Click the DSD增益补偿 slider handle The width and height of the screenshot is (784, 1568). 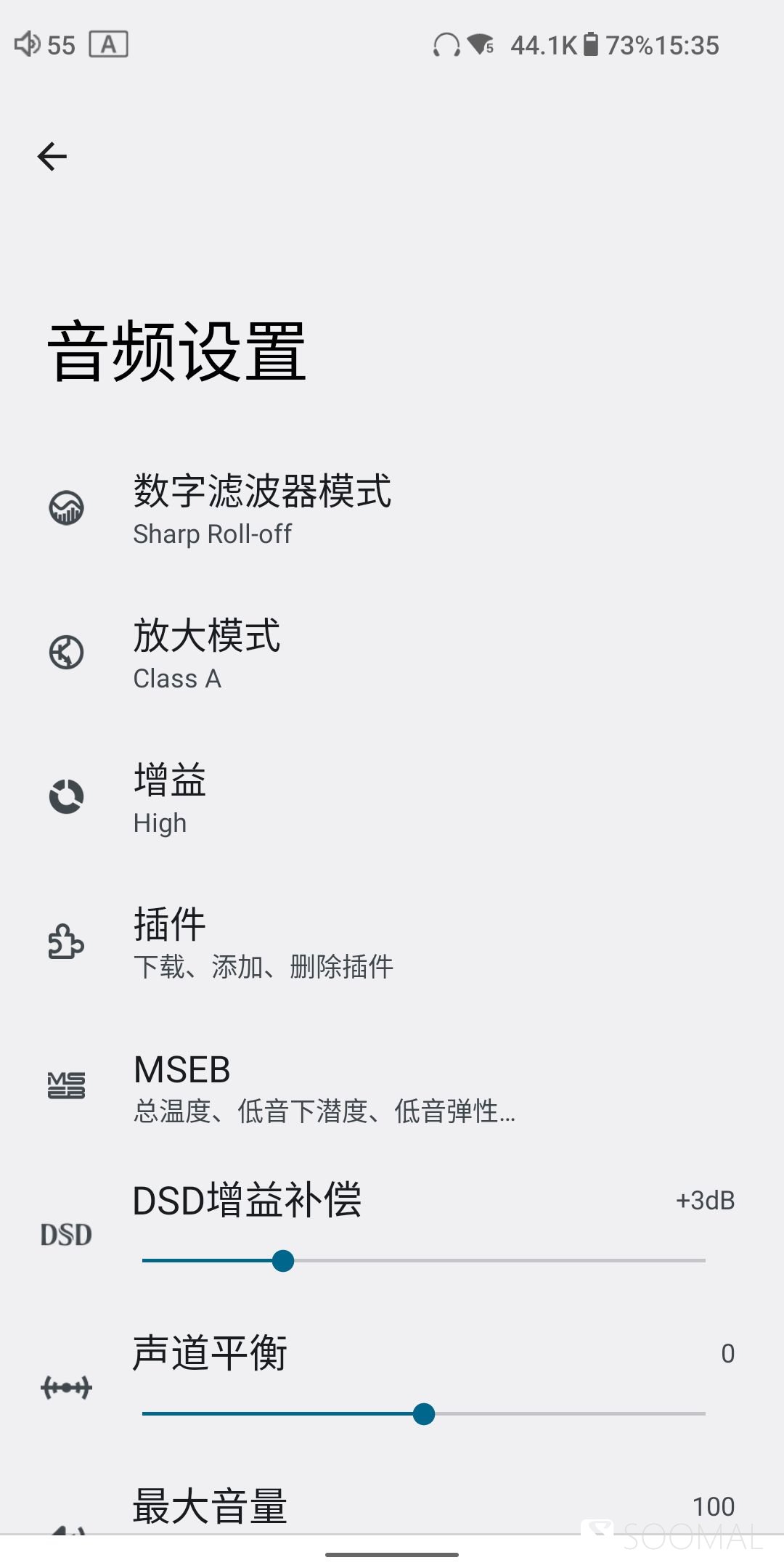click(x=285, y=1262)
